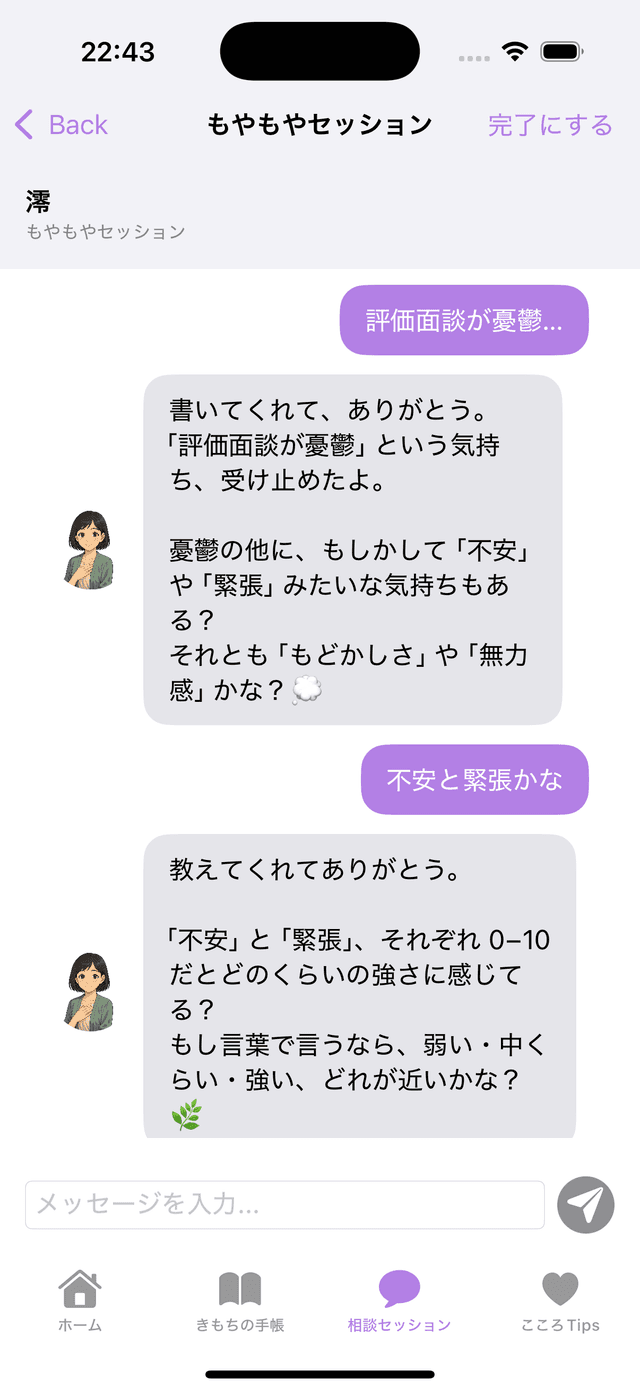Open the きもちの手帳 tab
The height and width of the screenshot is (1391, 640).
240,1300
